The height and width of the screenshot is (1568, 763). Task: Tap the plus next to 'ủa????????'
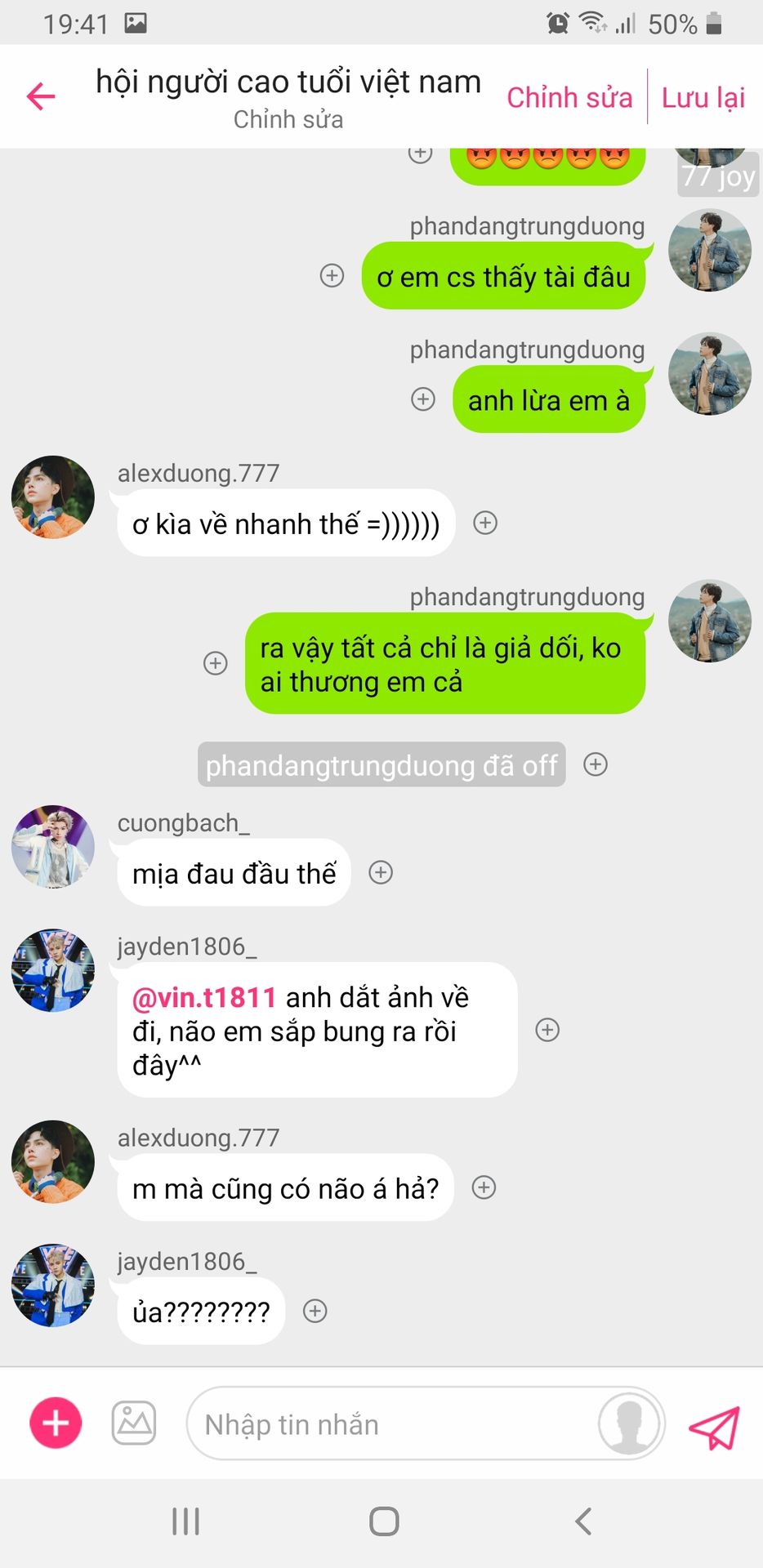[x=315, y=1311]
